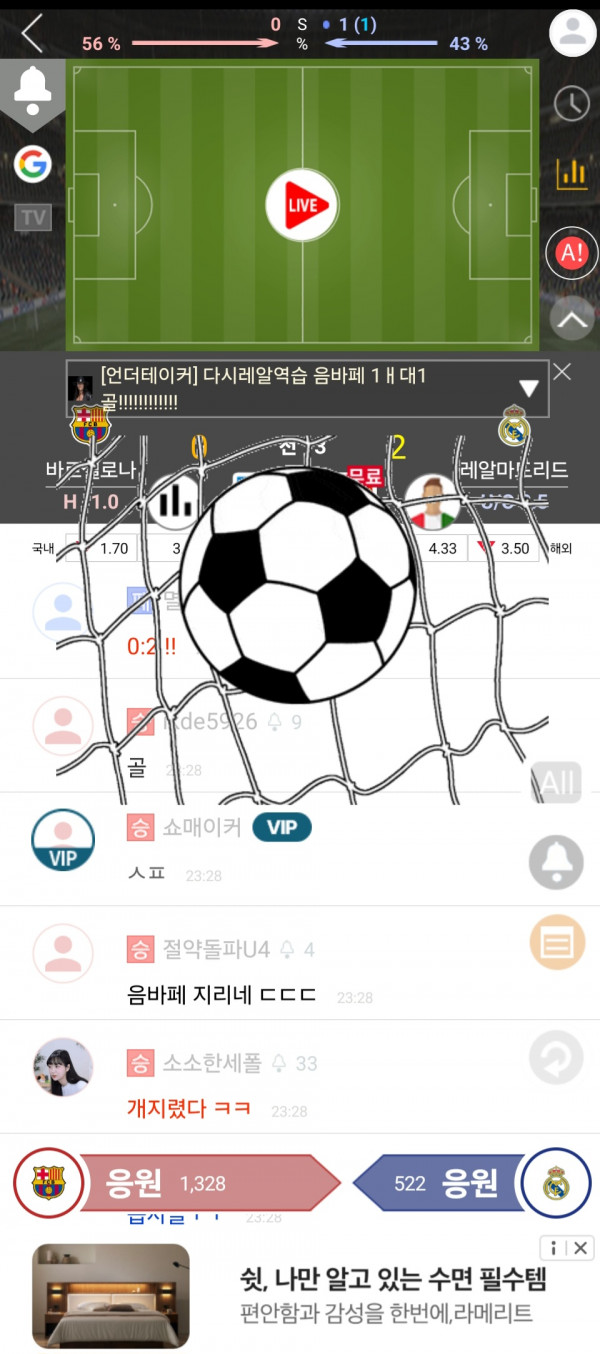Open the orange list floating button
600x1354 pixels.
tap(556, 941)
